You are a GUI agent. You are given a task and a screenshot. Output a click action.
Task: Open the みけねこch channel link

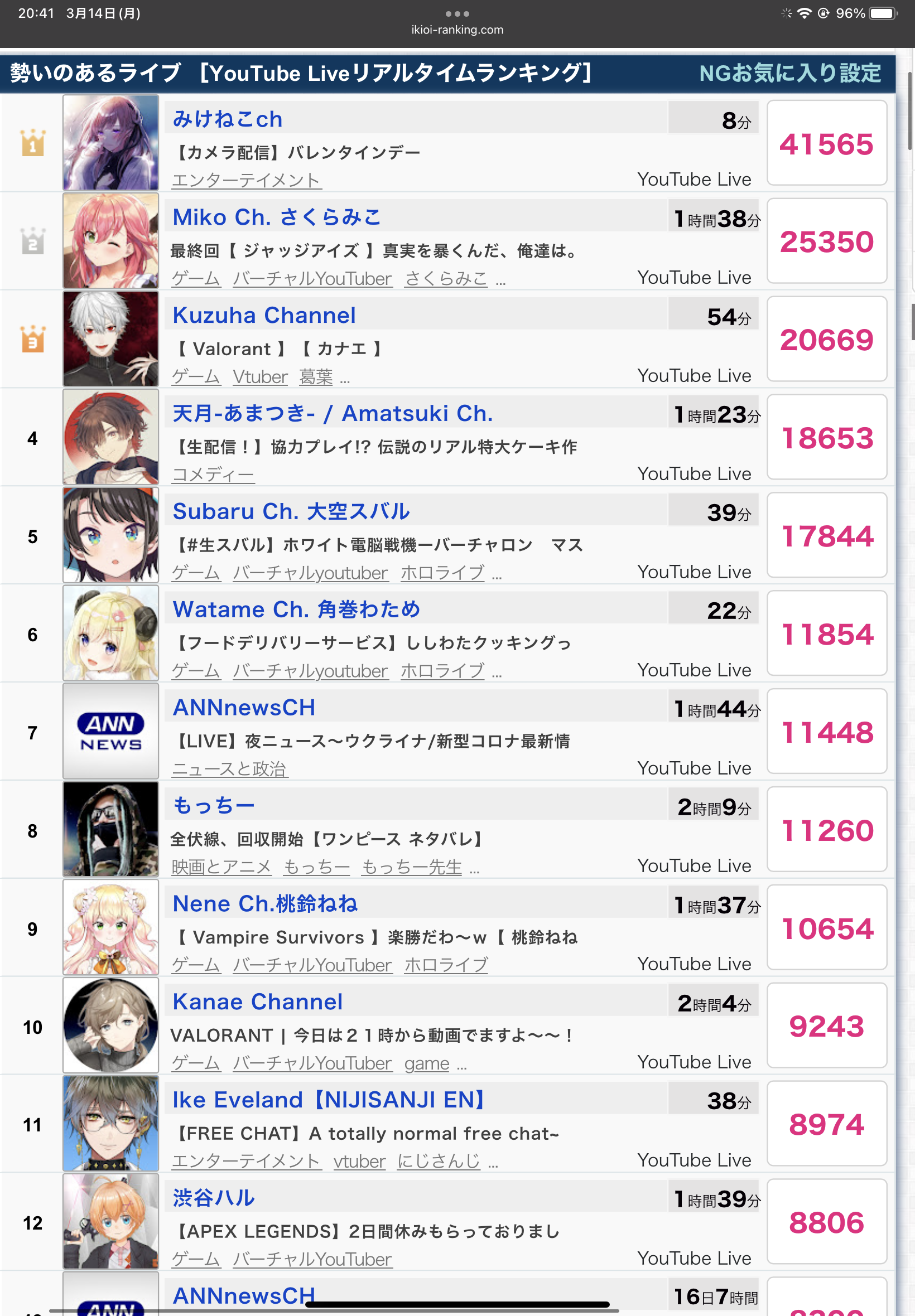coord(228,119)
